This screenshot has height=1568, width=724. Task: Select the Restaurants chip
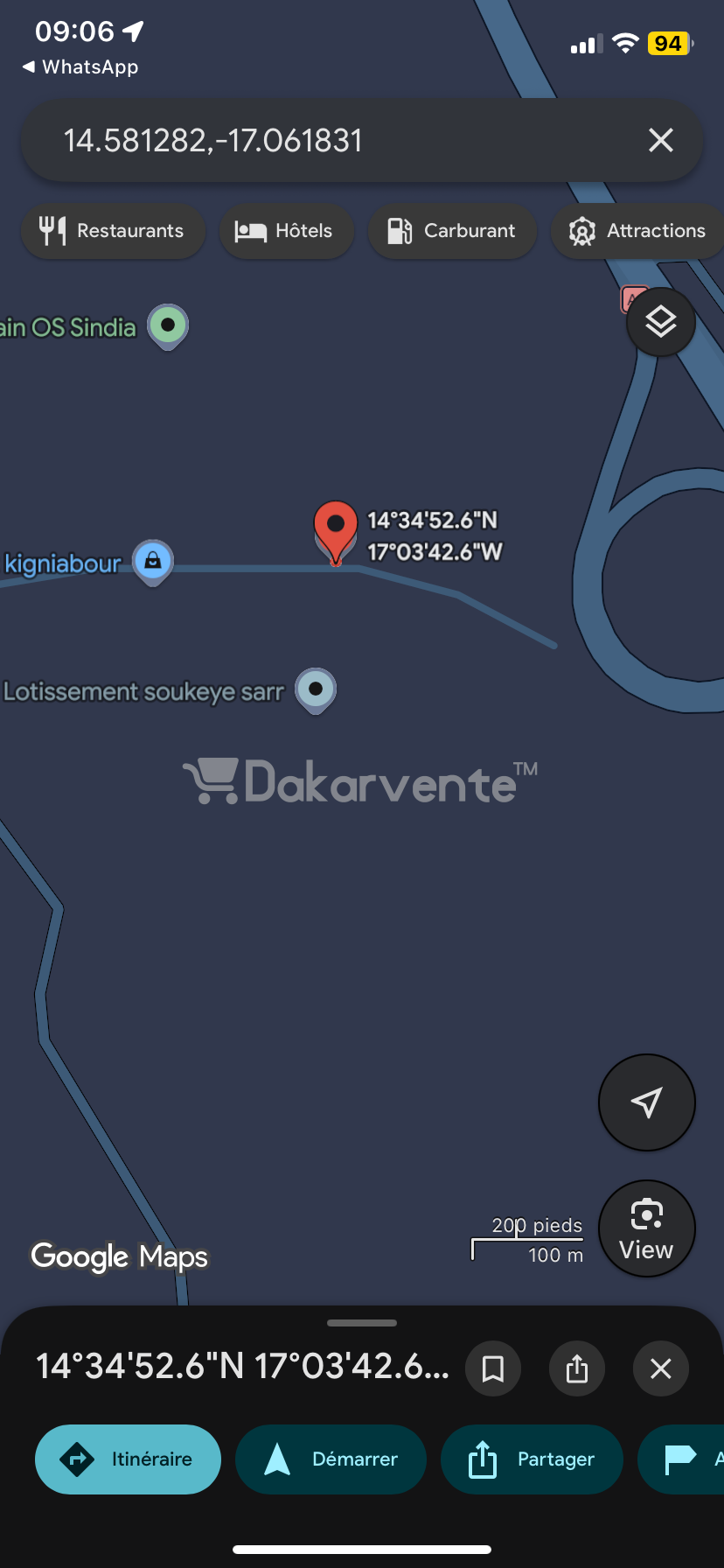pyautogui.click(x=113, y=231)
